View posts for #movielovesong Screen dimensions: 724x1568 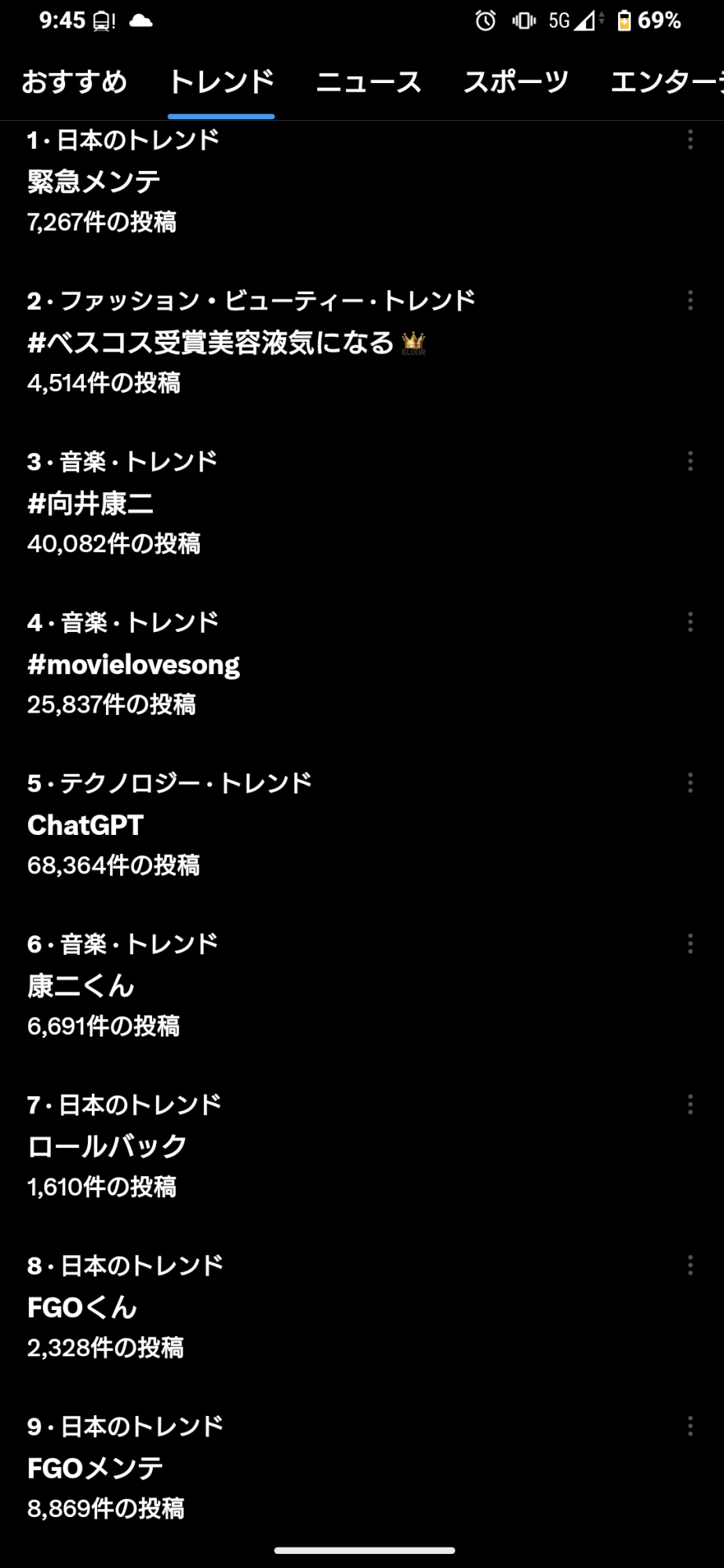[x=133, y=665]
